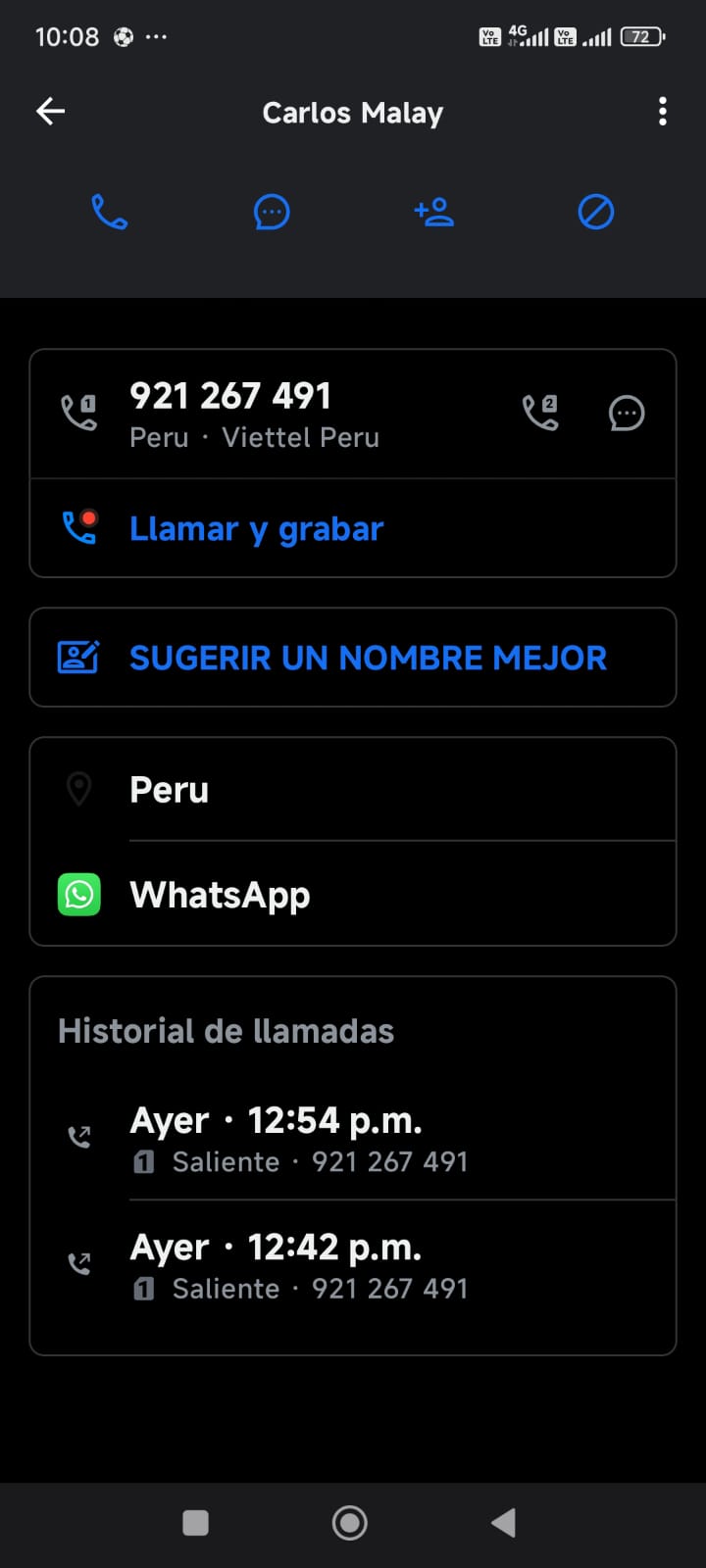This screenshot has height=1568, width=706.
Task: Call Carlos Malay with the phone icon
Action: [x=110, y=212]
